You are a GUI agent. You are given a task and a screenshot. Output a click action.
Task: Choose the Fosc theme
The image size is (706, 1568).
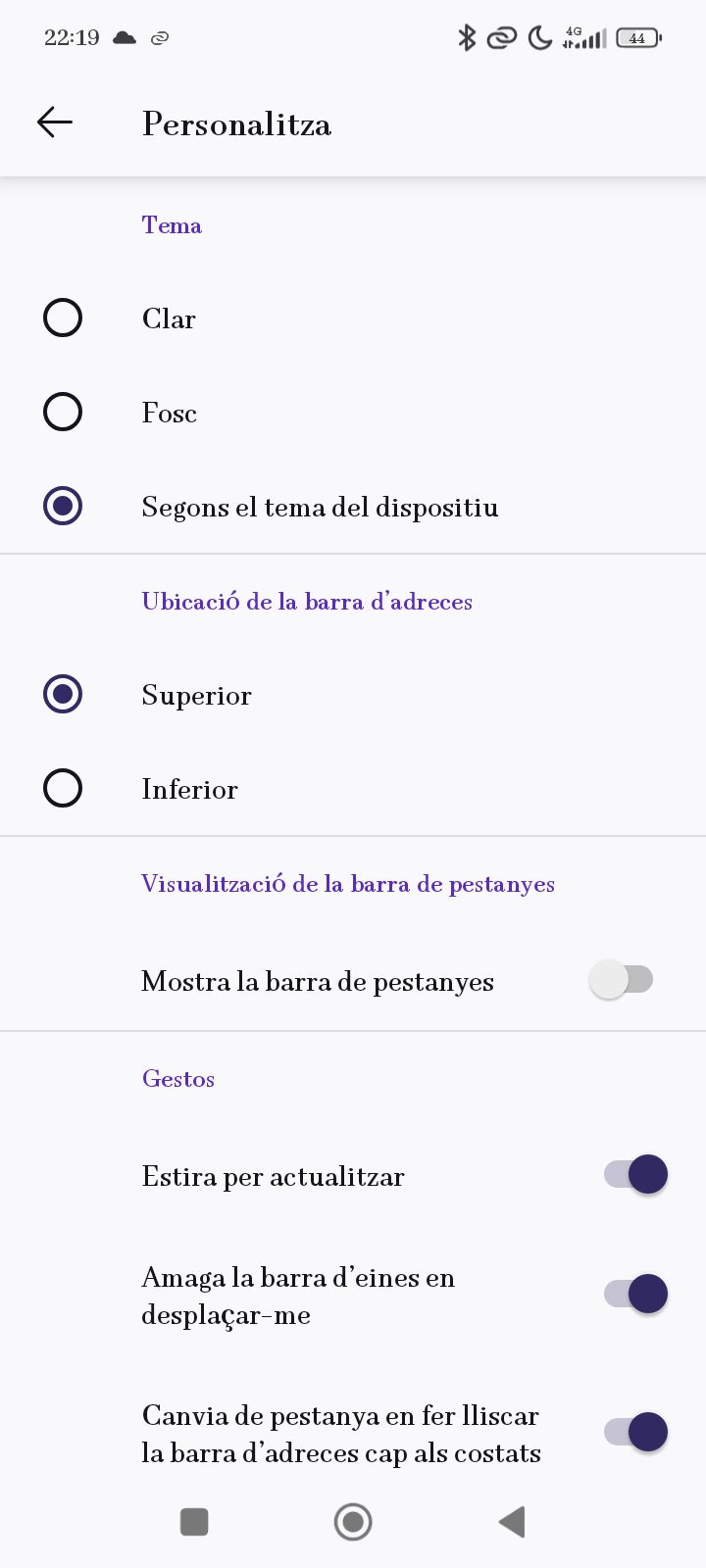click(63, 413)
